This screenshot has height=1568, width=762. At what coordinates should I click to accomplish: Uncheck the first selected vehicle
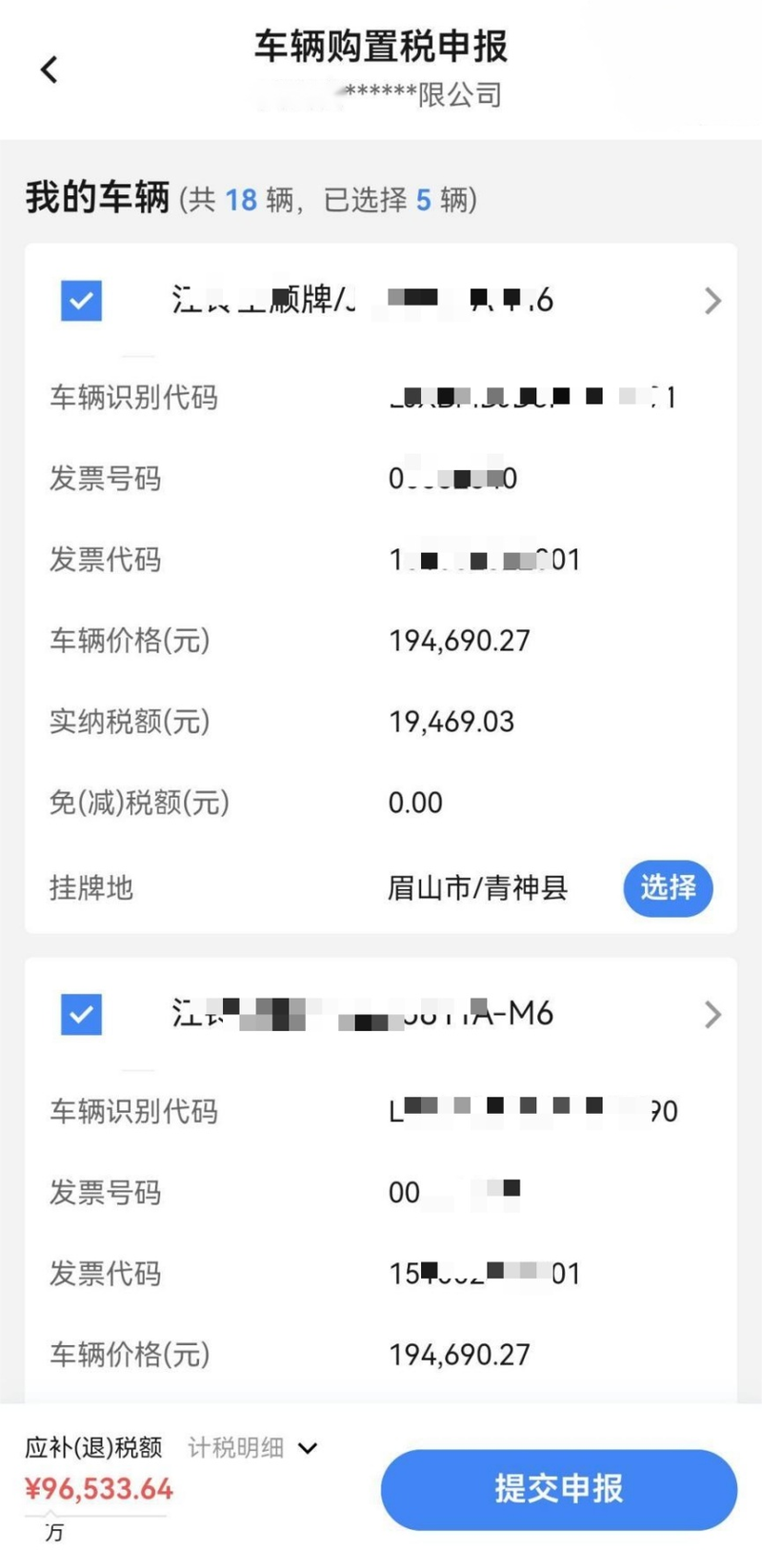click(81, 301)
